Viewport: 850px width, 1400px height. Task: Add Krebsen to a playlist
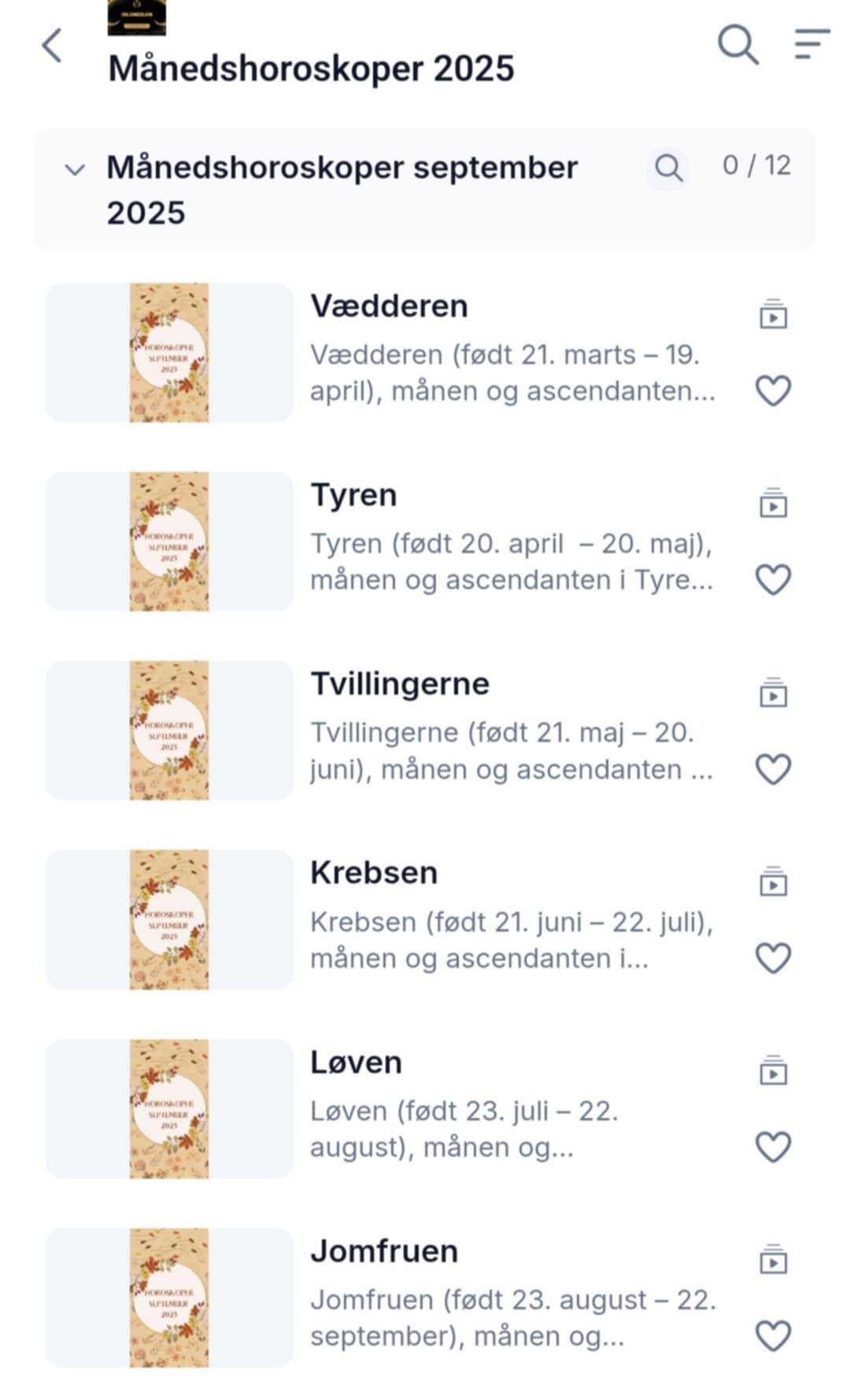(x=773, y=882)
